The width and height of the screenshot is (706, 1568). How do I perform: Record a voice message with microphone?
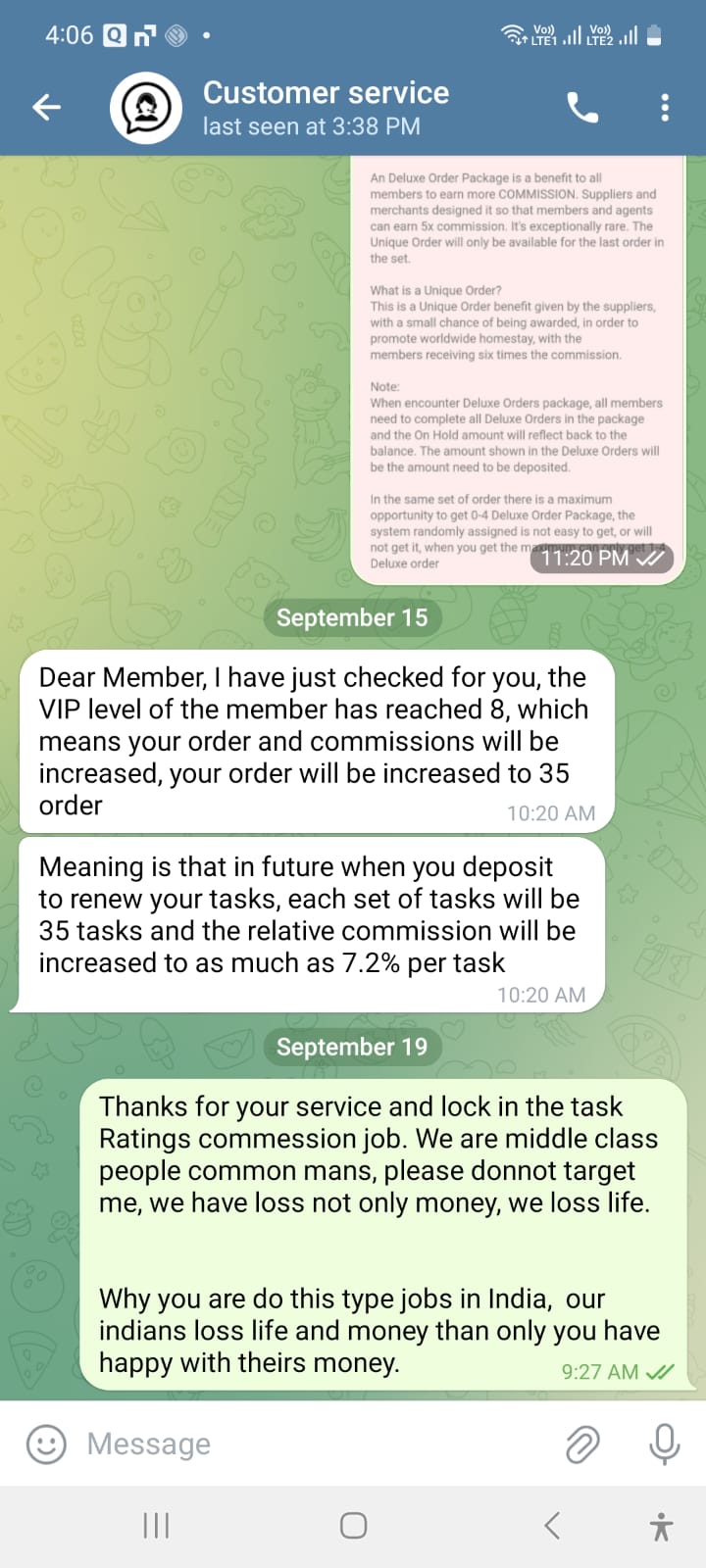click(664, 1444)
